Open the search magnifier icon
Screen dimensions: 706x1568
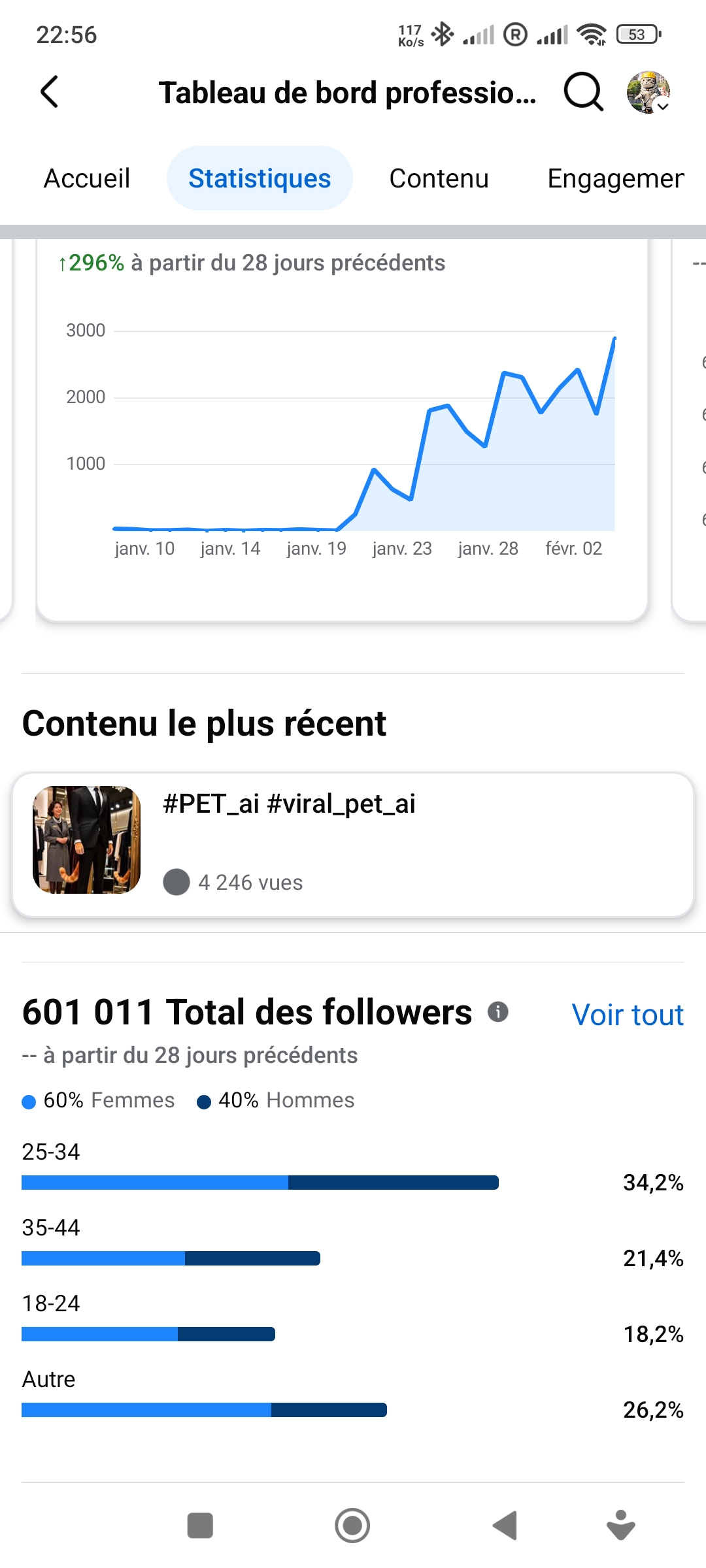coord(582,91)
